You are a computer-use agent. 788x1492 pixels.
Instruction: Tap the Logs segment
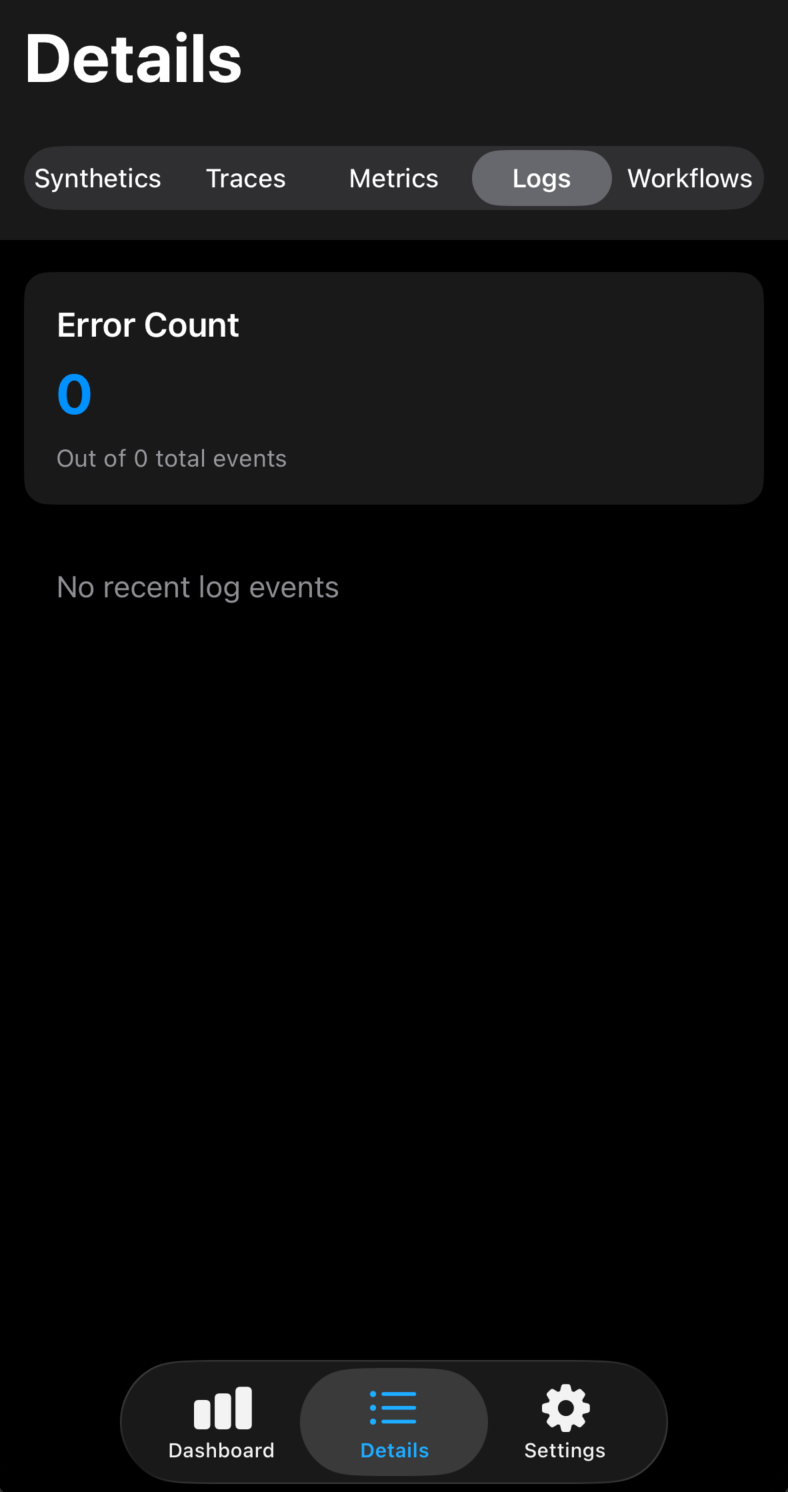(541, 179)
